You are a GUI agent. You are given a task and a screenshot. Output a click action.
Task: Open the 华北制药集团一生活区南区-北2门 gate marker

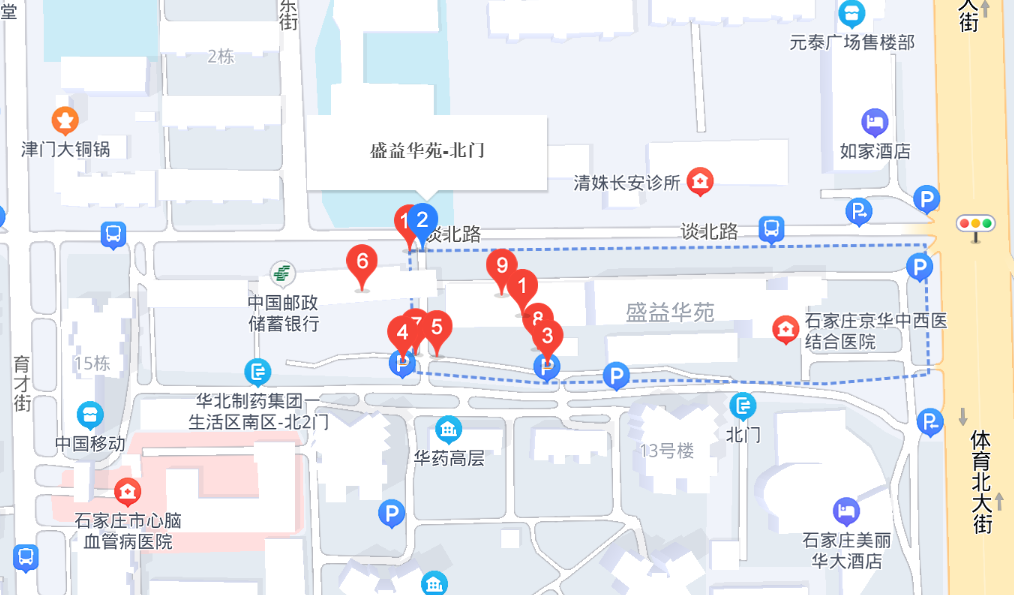click(x=259, y=373)
